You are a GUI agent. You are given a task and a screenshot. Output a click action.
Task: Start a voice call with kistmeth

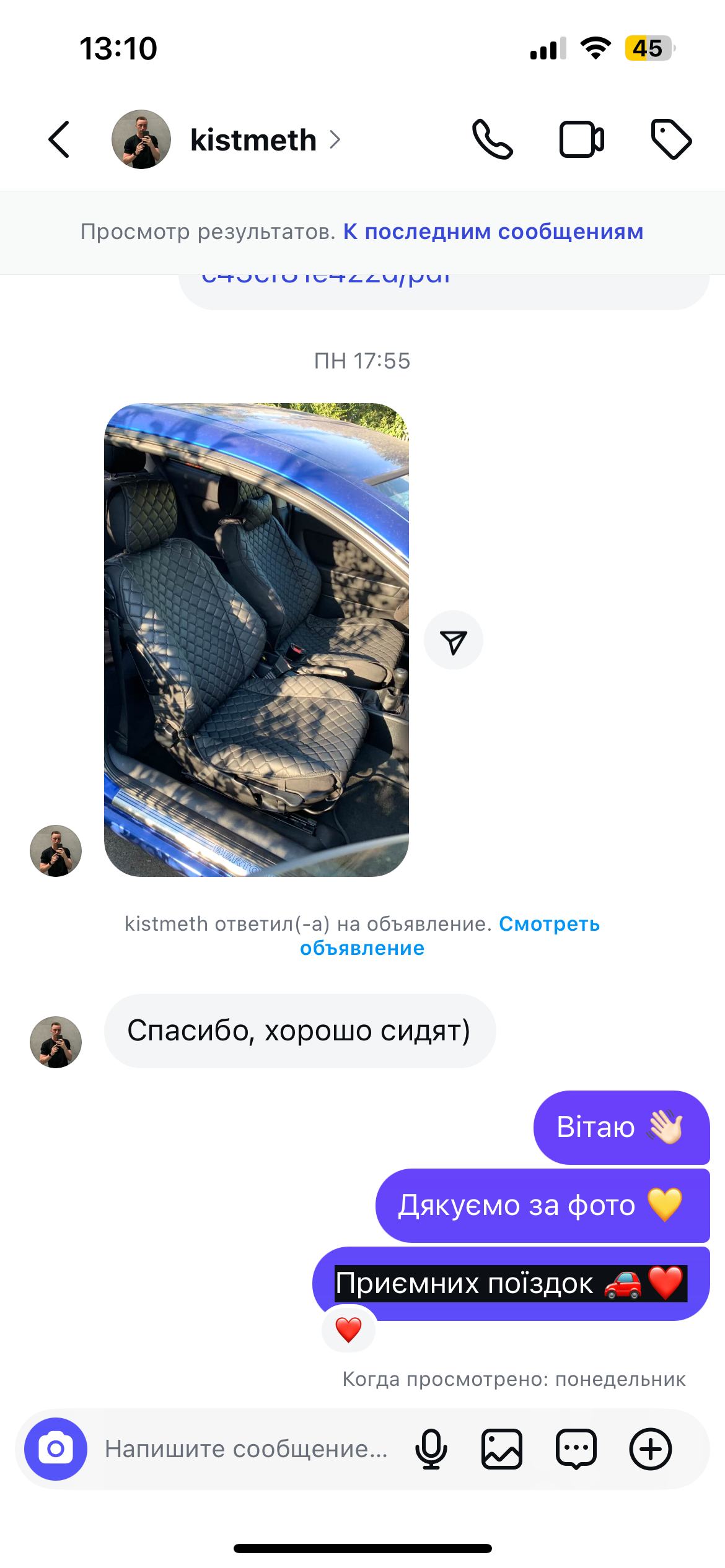[x=492, y=139]
